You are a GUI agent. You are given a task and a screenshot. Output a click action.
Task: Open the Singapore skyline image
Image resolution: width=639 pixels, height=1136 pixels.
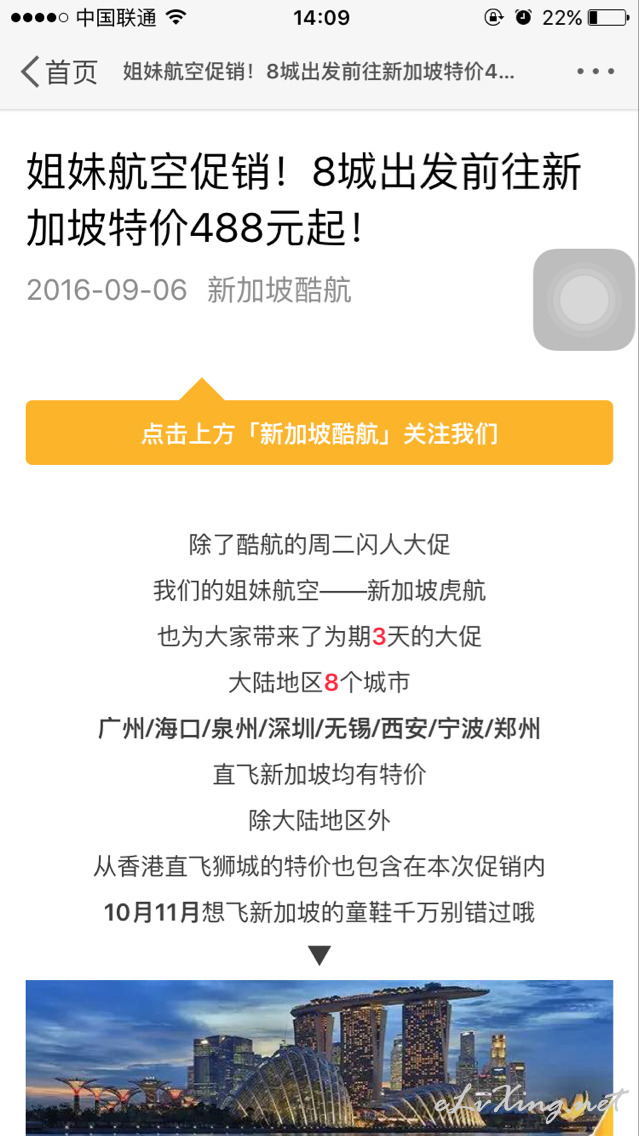[x=320, y=1058]
